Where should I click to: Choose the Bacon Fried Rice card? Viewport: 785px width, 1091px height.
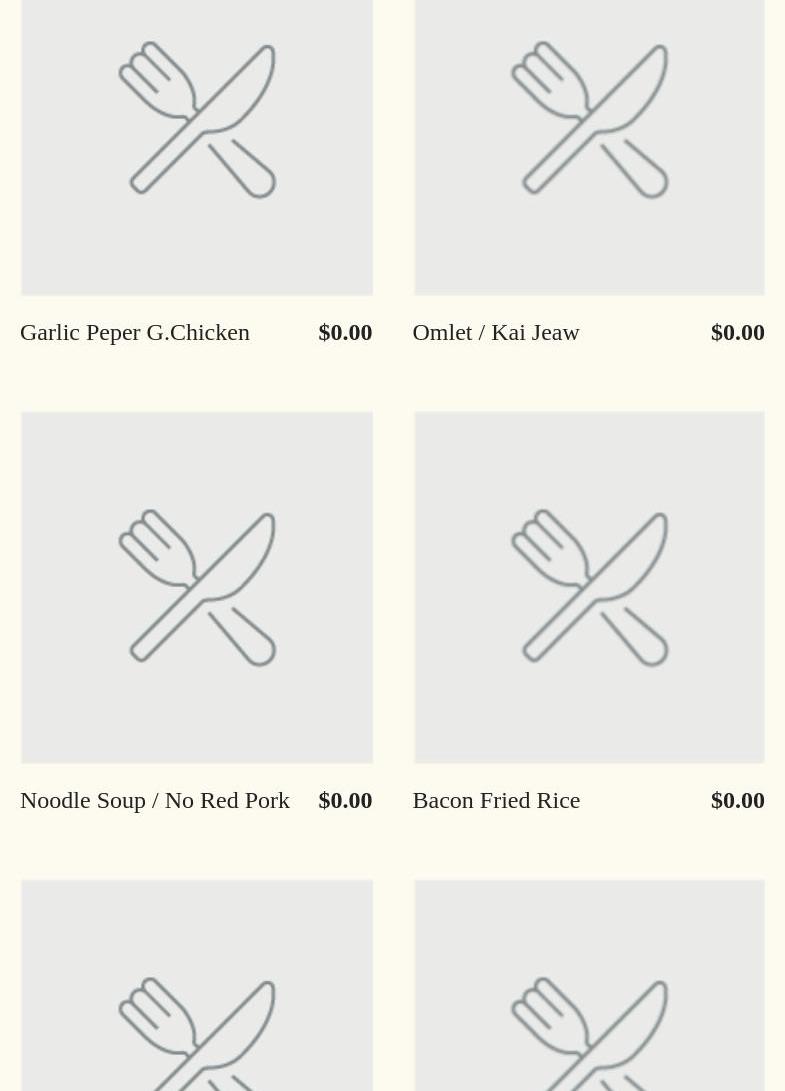click(496, 800)
